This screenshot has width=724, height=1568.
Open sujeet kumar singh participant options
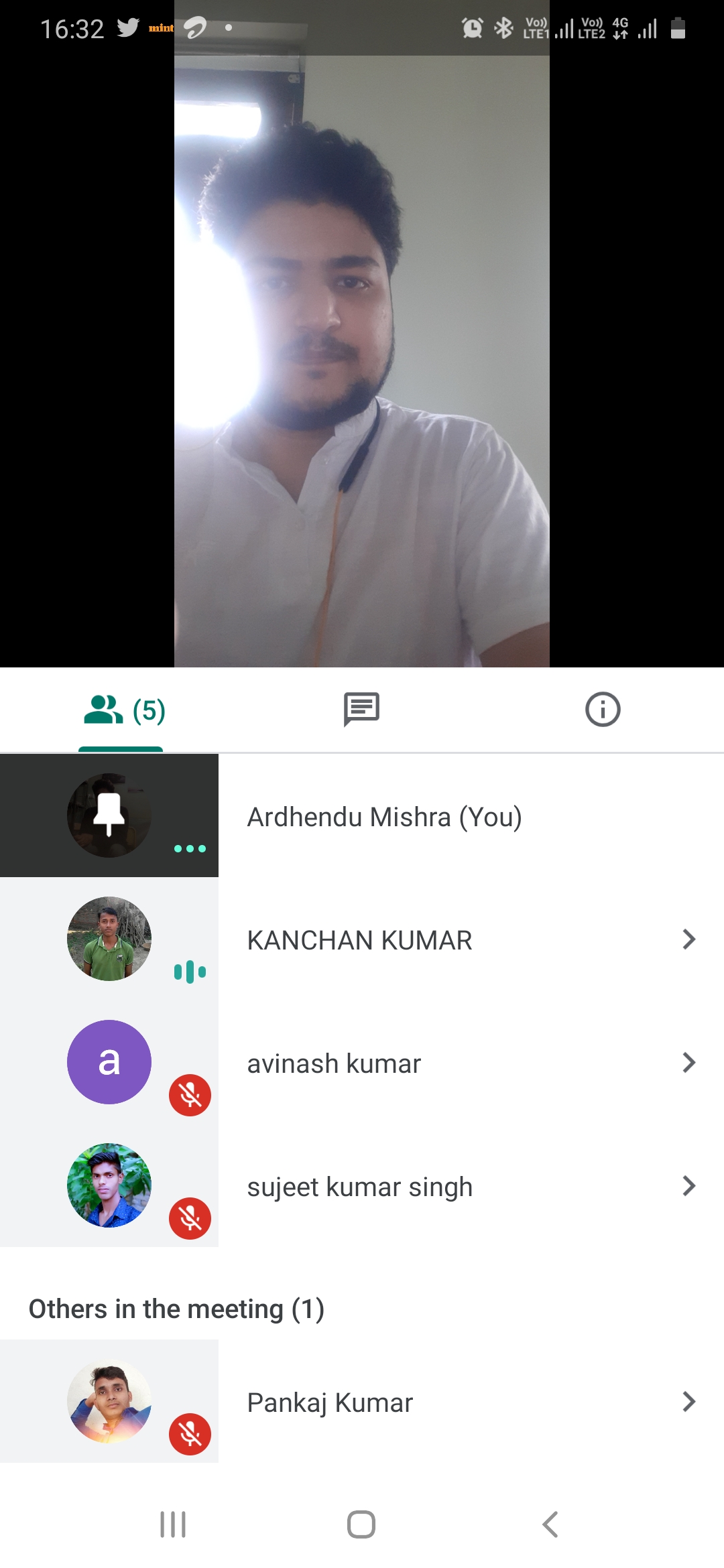point(688,1186)
